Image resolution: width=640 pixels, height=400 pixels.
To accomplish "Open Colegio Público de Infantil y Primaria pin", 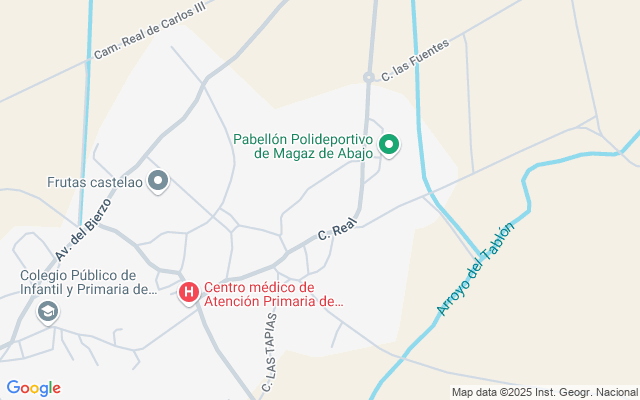I will pyautogui.click(x=46, y=313).
